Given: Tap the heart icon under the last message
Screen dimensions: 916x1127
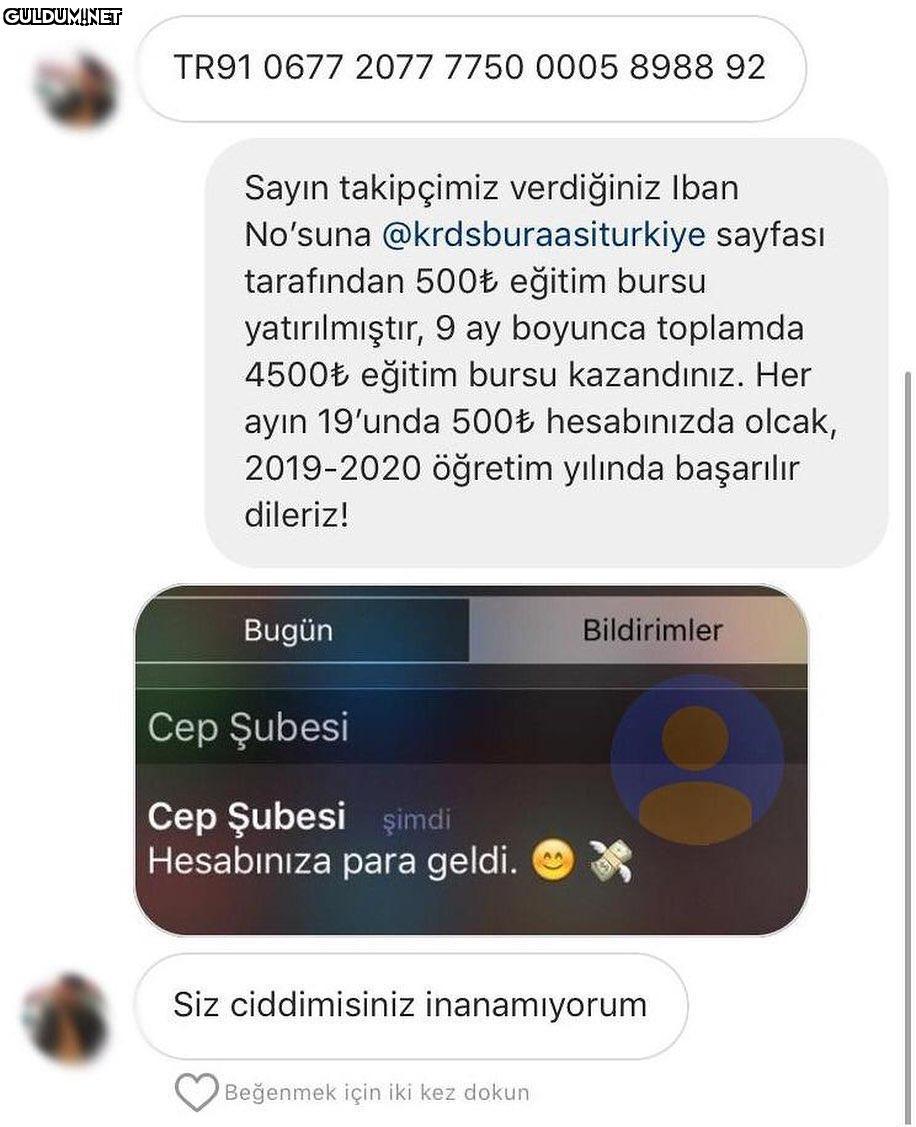Looking at the screenshot, I should [x=195, y=1092].
